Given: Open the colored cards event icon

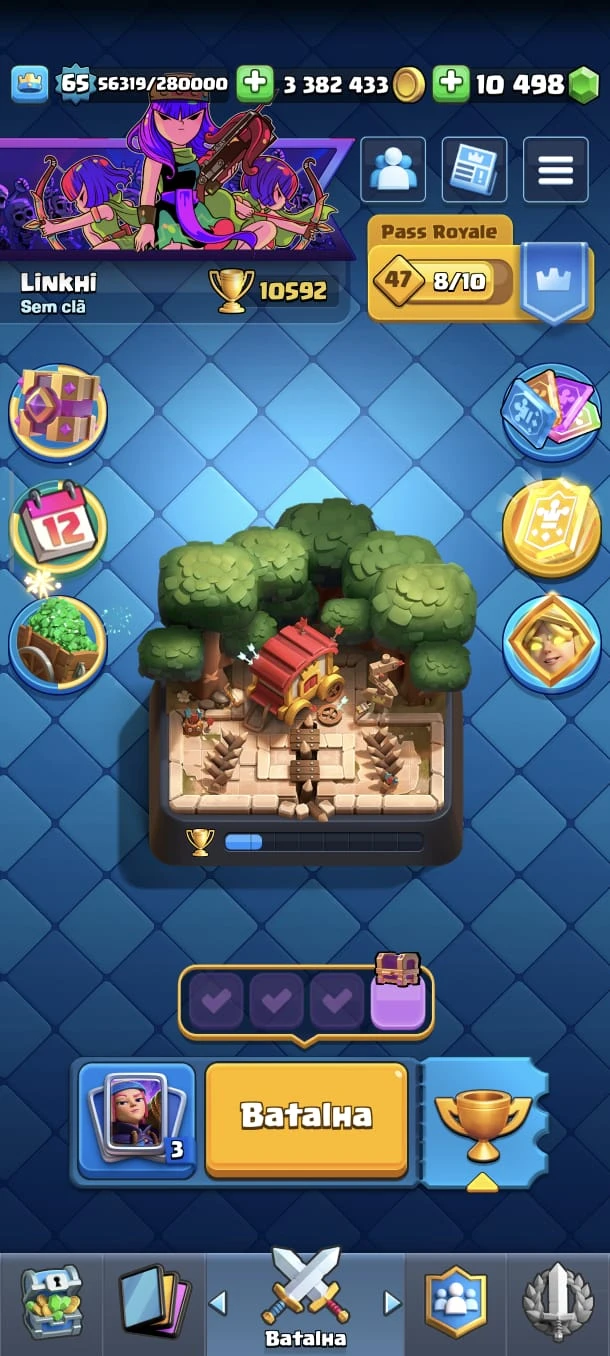Looking at the screenshot, I should (x=551, y=410).
